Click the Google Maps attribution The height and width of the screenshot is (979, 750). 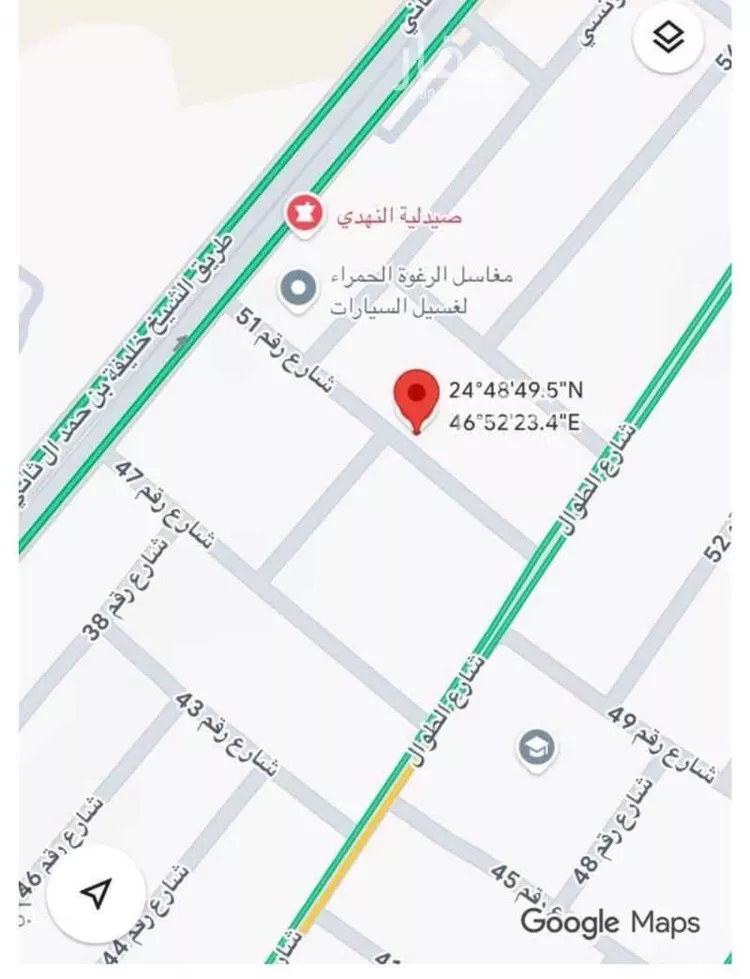pos(608,923)
